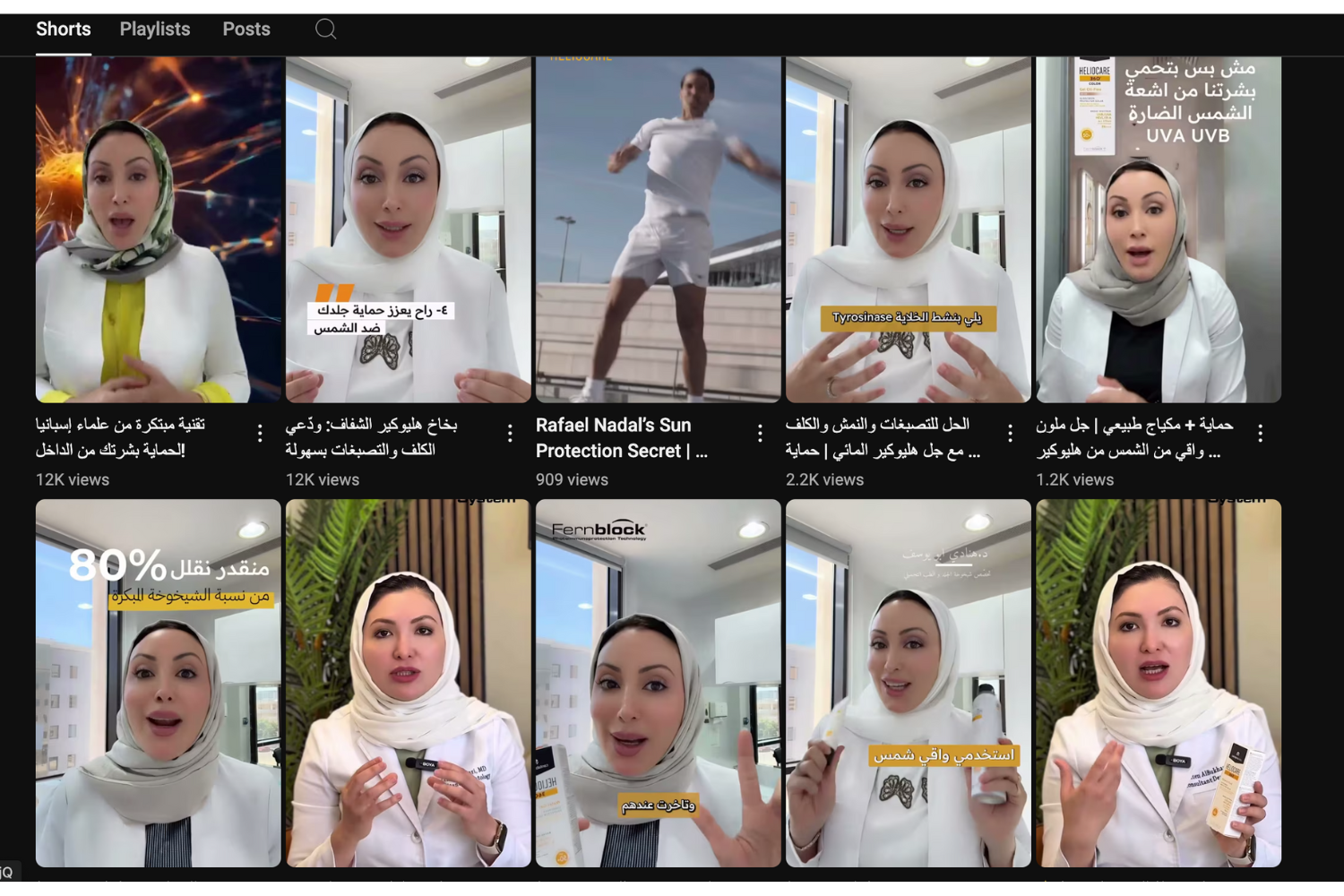Image resolution: width=1344 pixels, height=896 pixels.
Task: Switch to the Posts tab
Action: (x=246, y=29)
